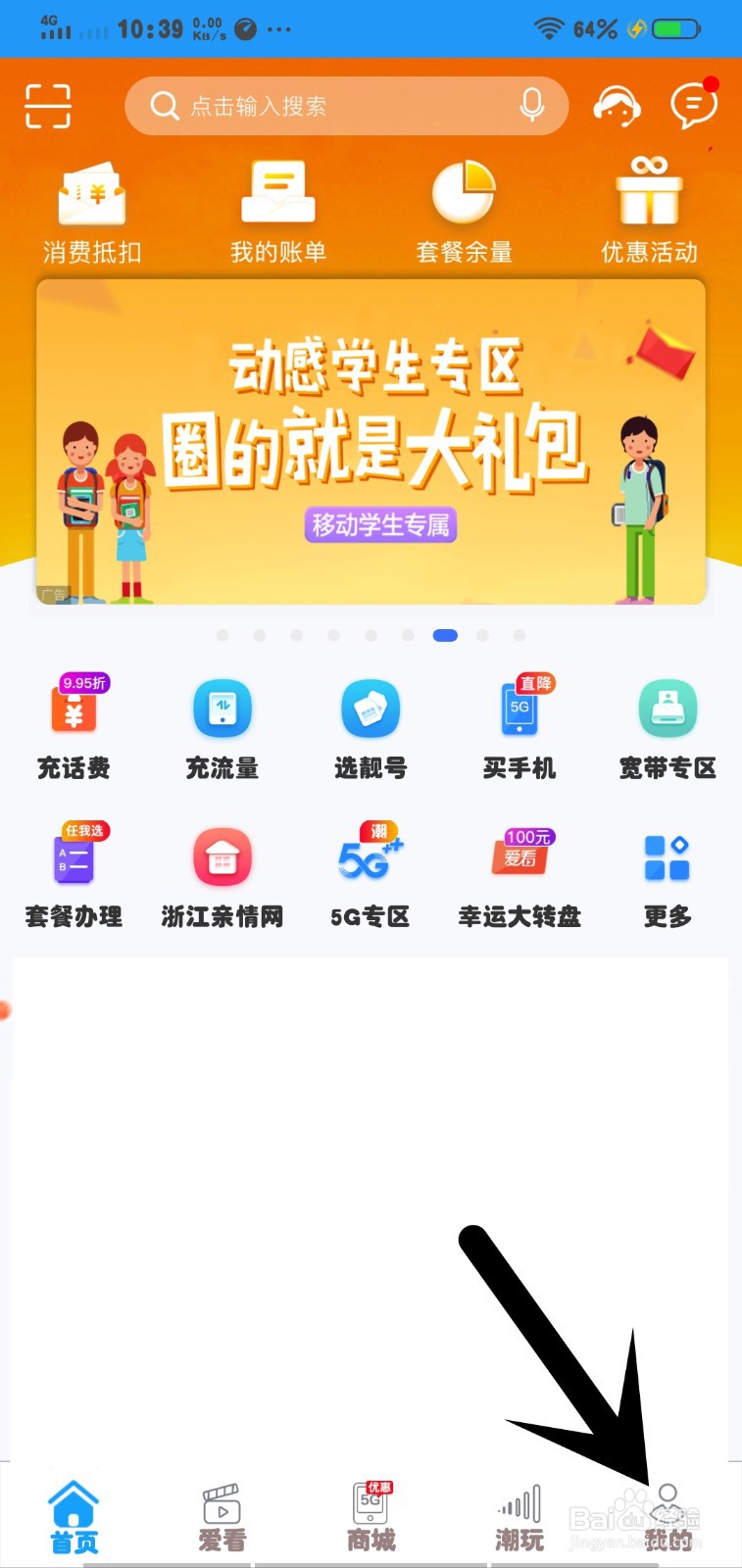Open 优惠活动 (promotions) gift icon
This screenshot has width=742, height=1568.
coord(647,211)
